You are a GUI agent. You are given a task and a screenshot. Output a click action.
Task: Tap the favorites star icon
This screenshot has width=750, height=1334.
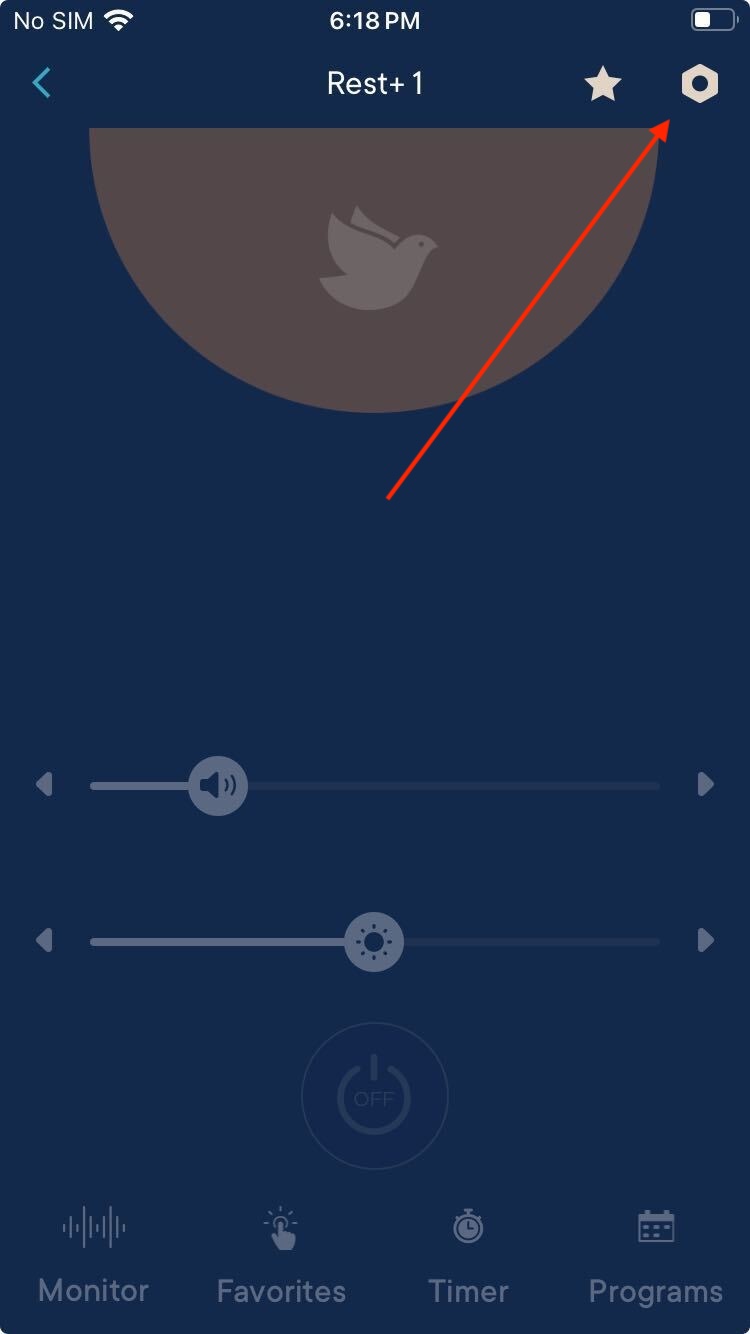(x=603, y=85)
